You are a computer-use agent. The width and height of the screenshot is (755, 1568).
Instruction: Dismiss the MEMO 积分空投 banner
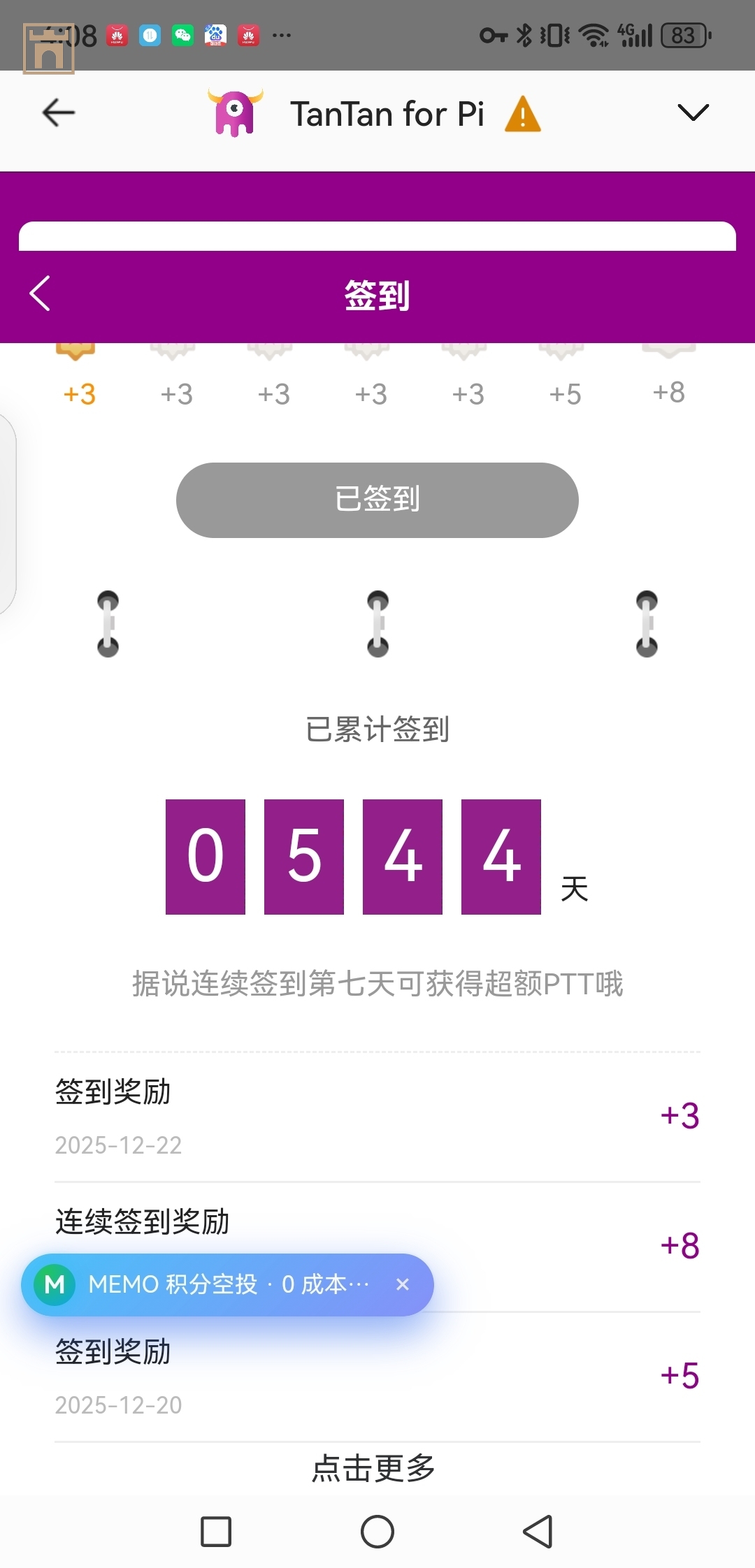coord(403,1284)
